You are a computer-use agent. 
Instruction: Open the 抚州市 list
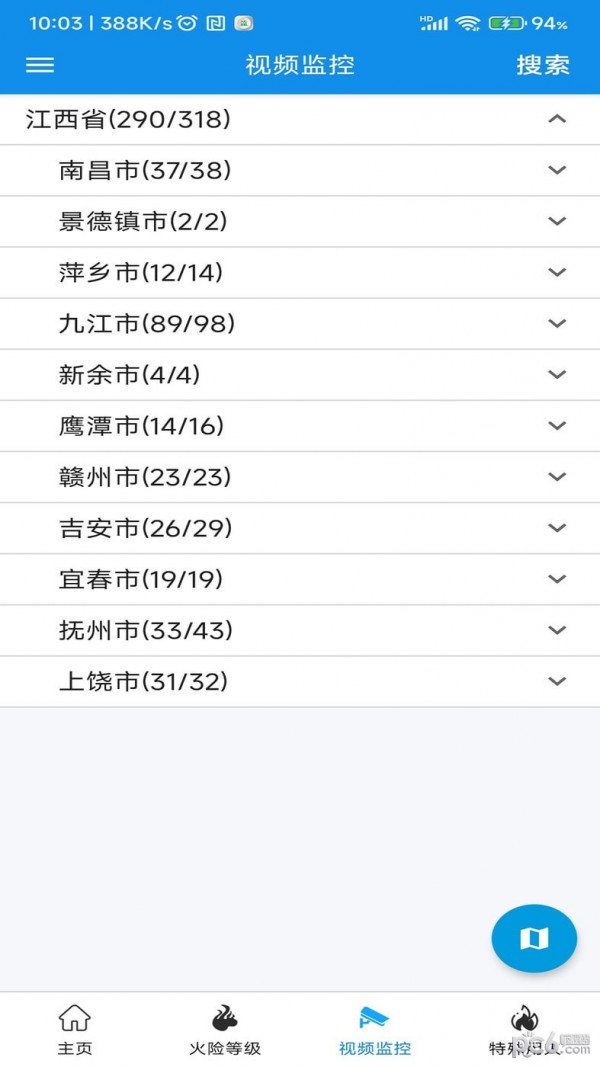pyautogui.click(x=557, y=630)
